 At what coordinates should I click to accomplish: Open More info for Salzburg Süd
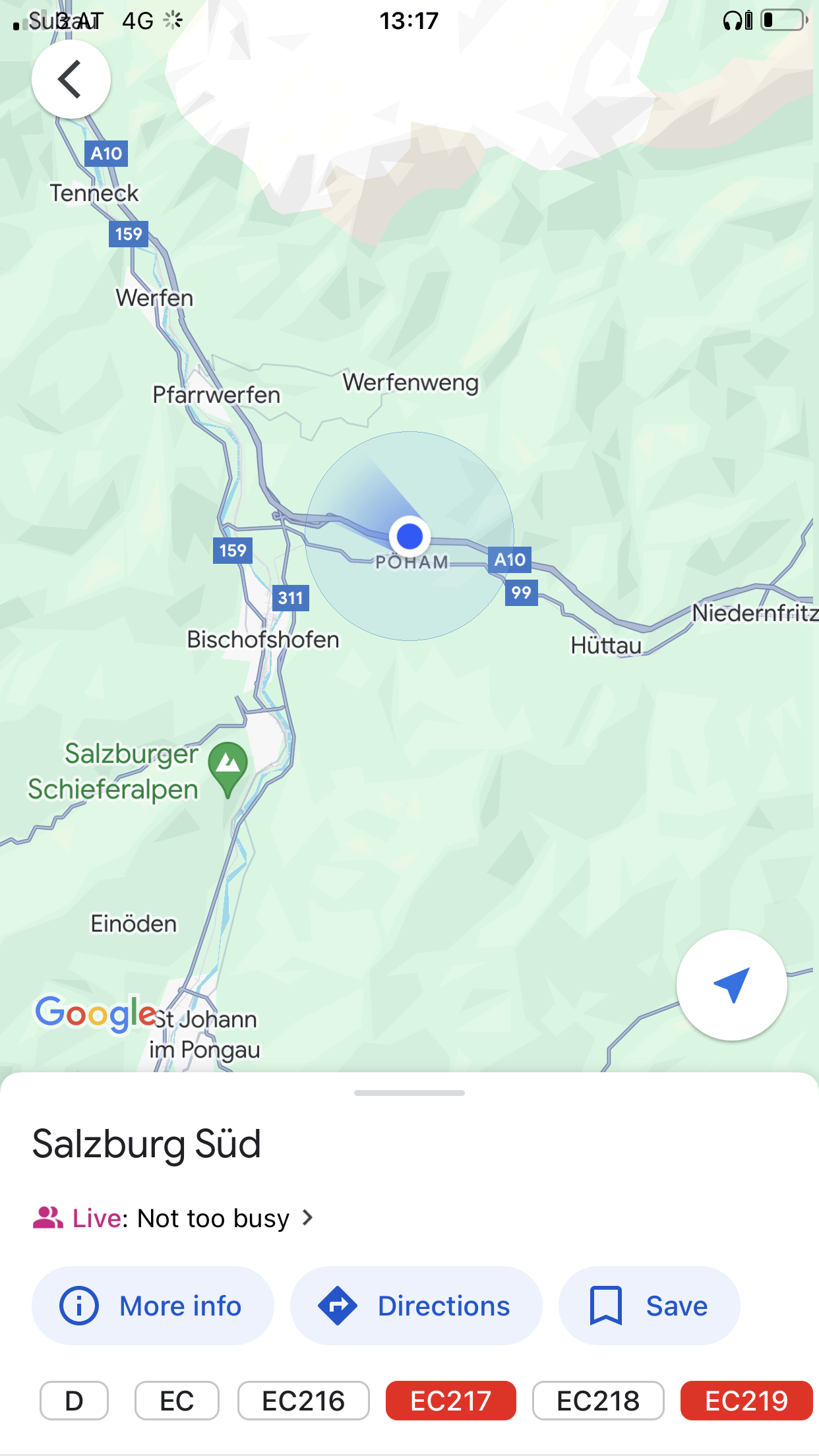pyautogui.click(x=152, y=1306)
